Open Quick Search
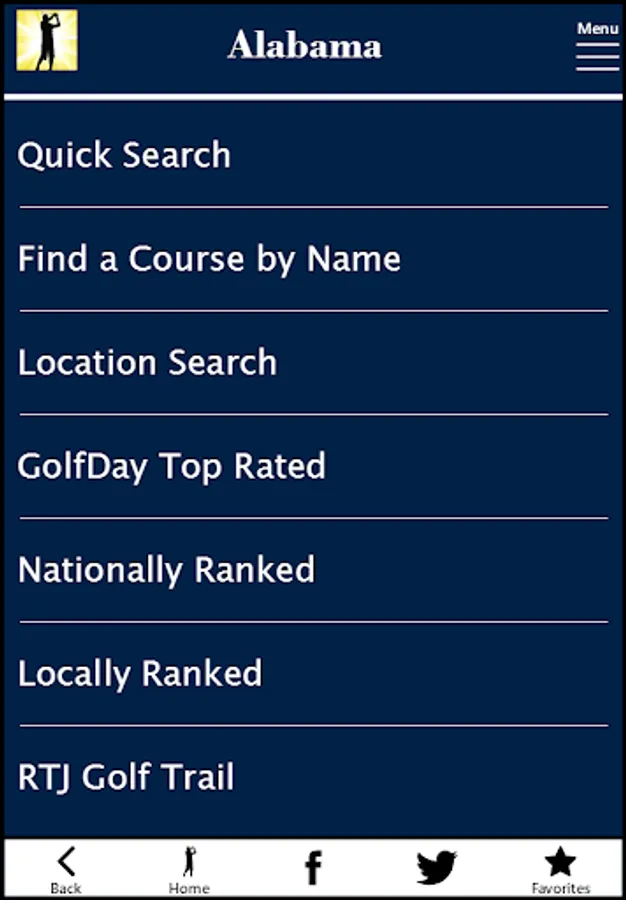The image size is (626, 900). point(314,156)
